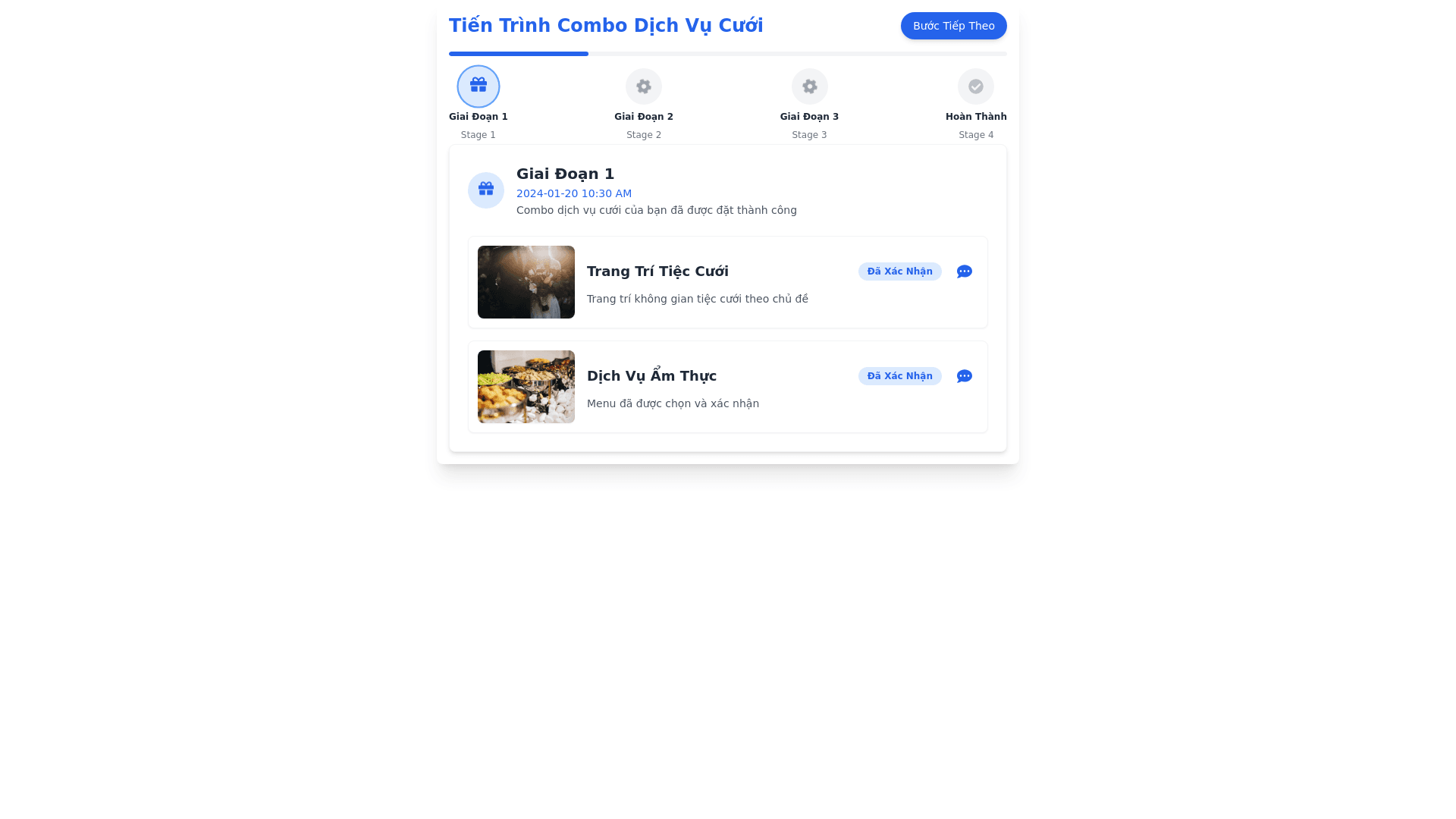Open chat for Dịch Vụ Ẩm Thực

(x=964, y=376)
